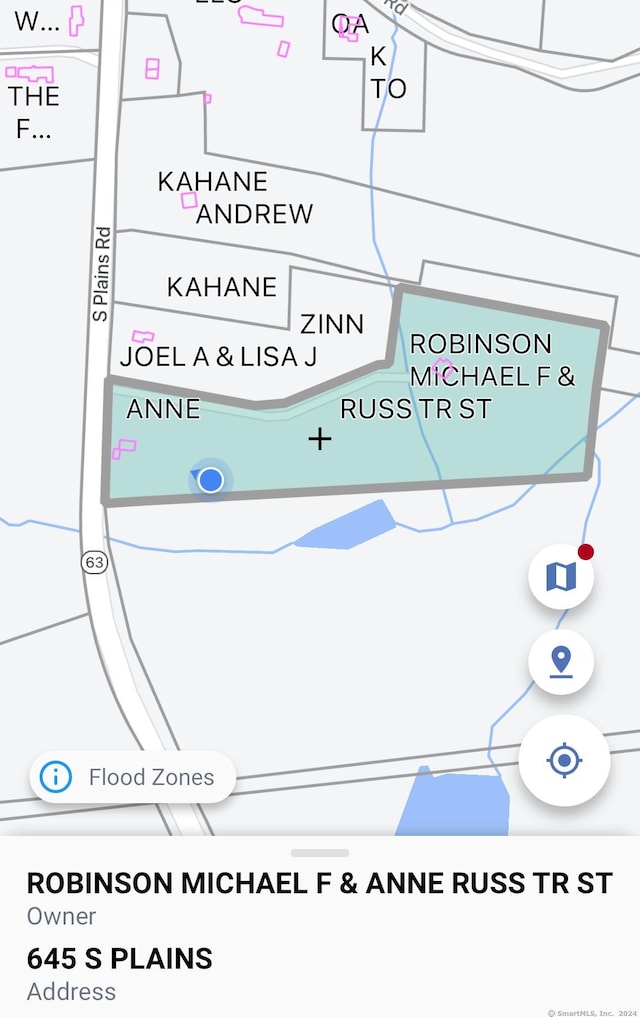This screenshot has height=1017, width=640.
Task: Tap the drop pin marker button
Action: 561,661
